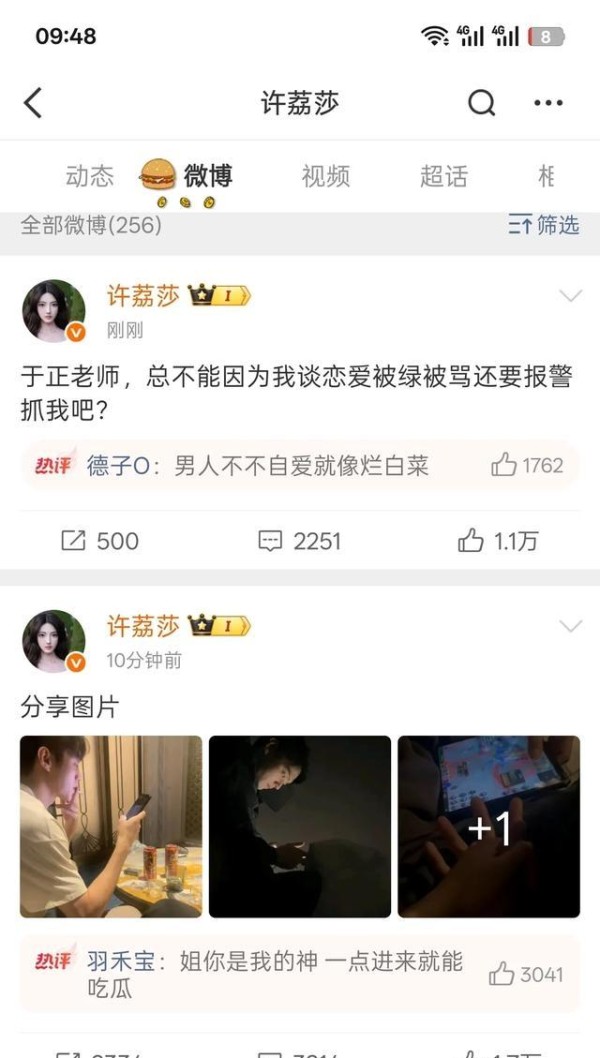Open the three-dot overflow menu

tap(548, 103)
